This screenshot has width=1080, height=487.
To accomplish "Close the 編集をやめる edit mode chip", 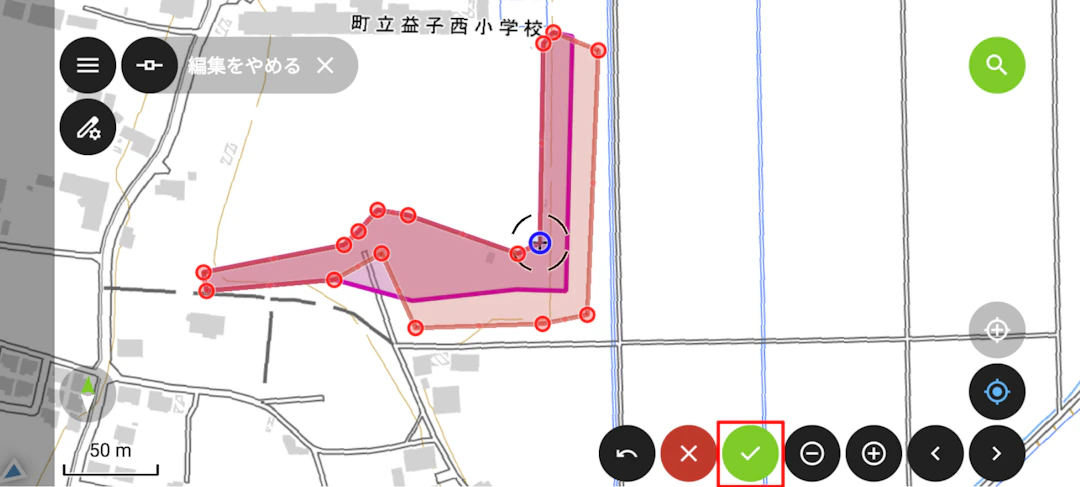I will pos(324,65).
